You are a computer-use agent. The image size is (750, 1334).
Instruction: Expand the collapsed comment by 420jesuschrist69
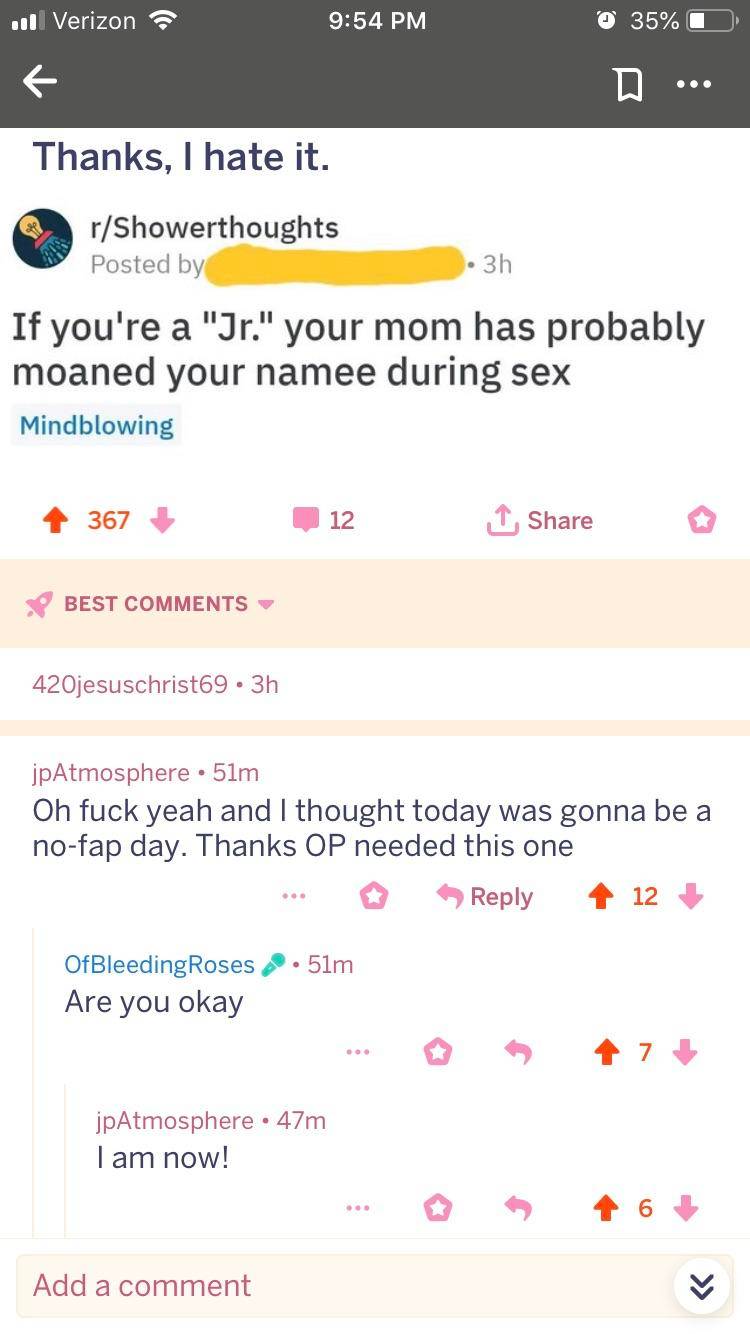[155, 684]
